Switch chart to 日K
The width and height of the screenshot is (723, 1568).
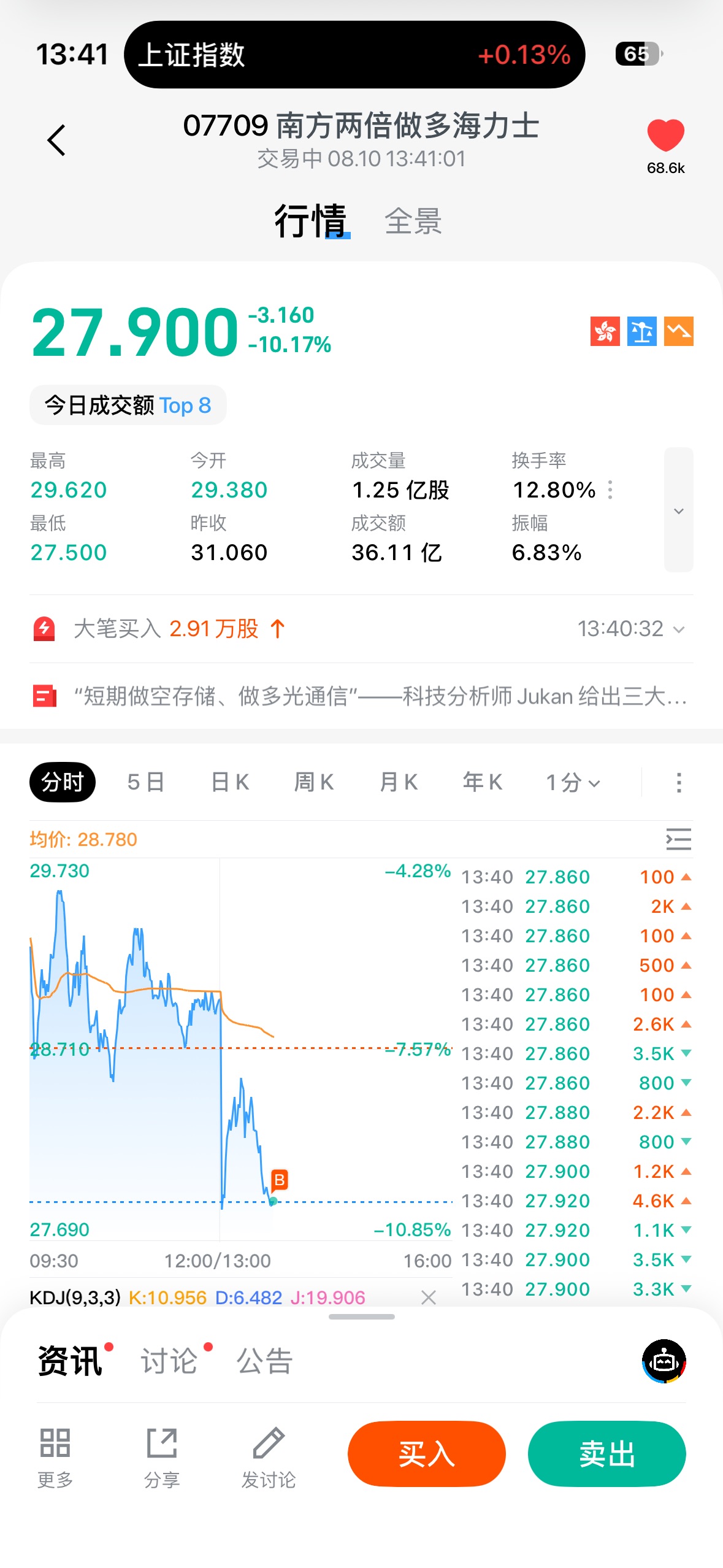(x=230, y=782)
